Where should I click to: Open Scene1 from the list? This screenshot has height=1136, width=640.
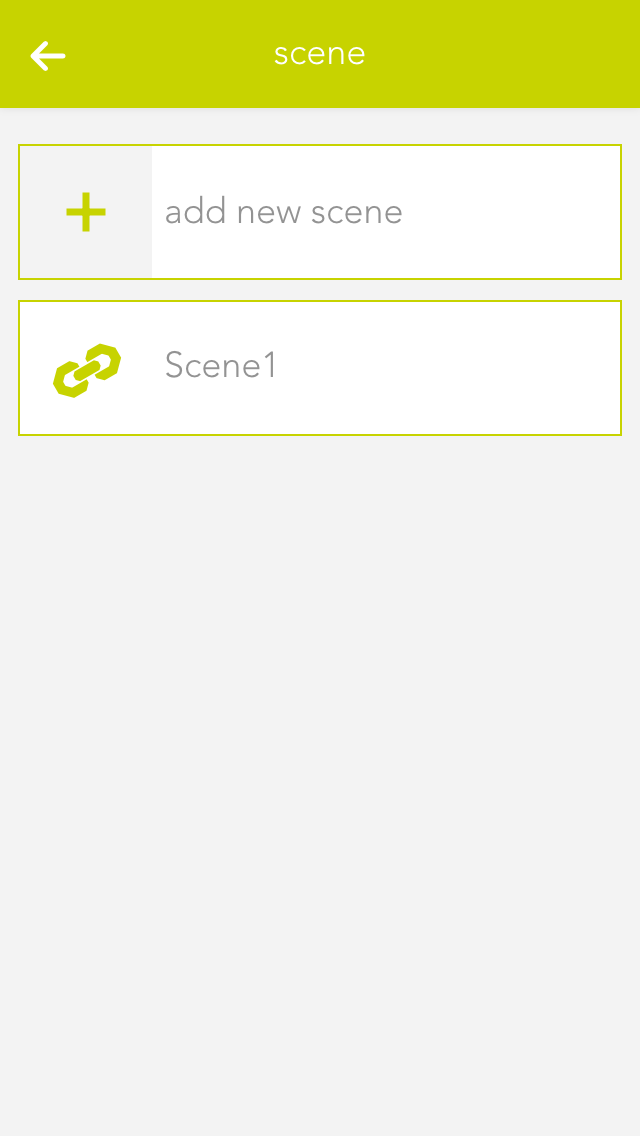(x=319, y=367)
